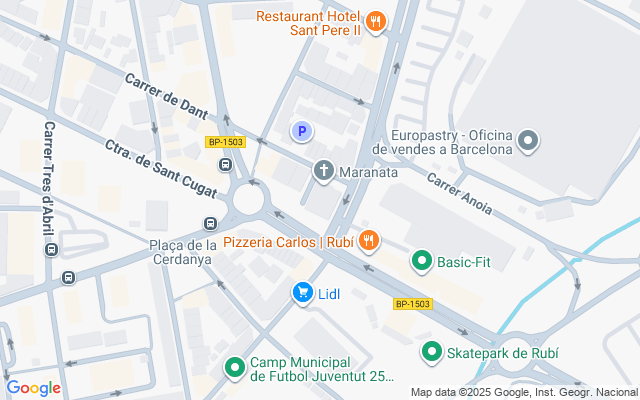Select the bus stop at Plaça de la Cerdanya
The image size is (640, 400).
click(210, 224)
